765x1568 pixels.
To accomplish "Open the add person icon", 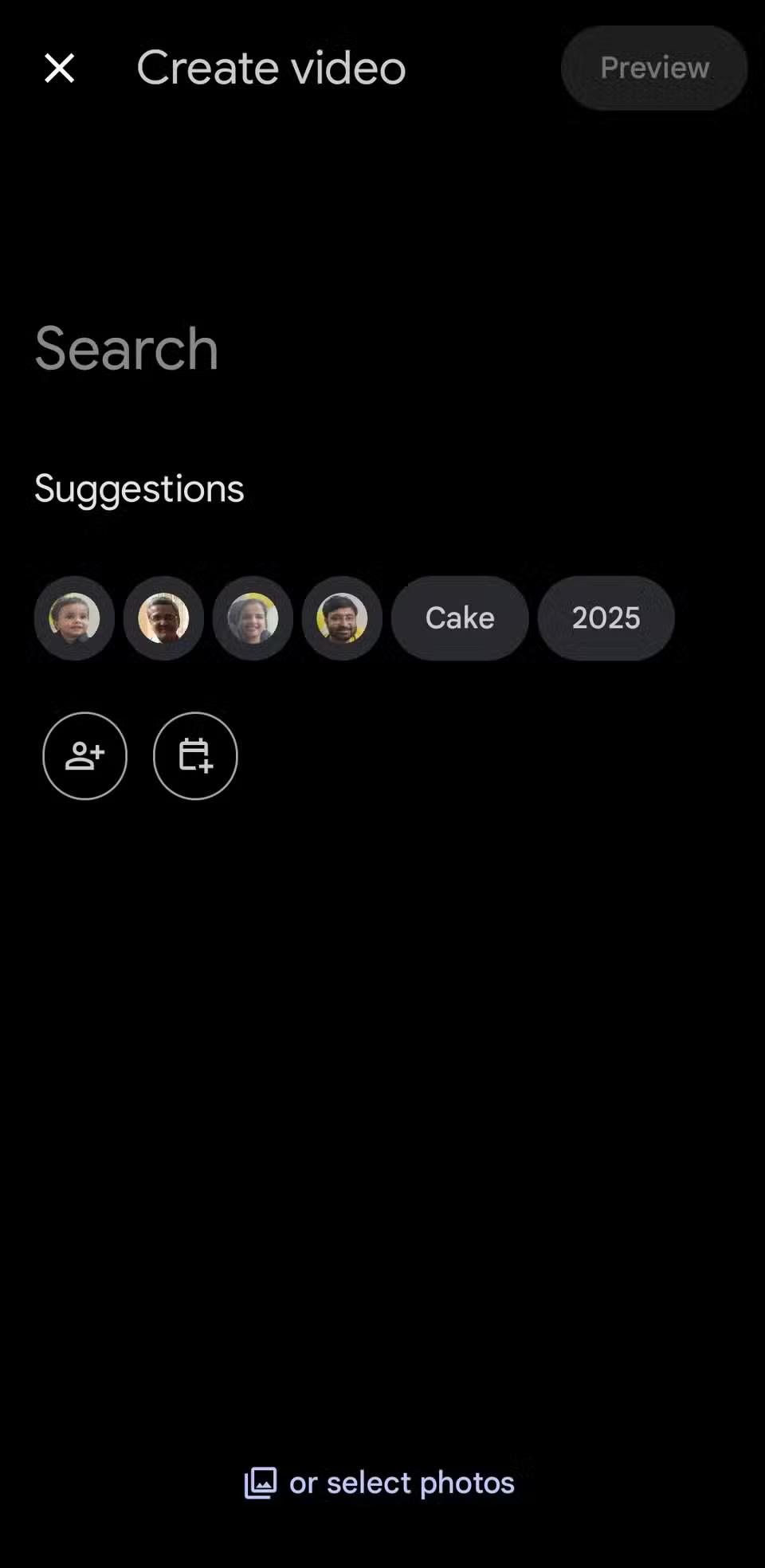I will point(84,755).
